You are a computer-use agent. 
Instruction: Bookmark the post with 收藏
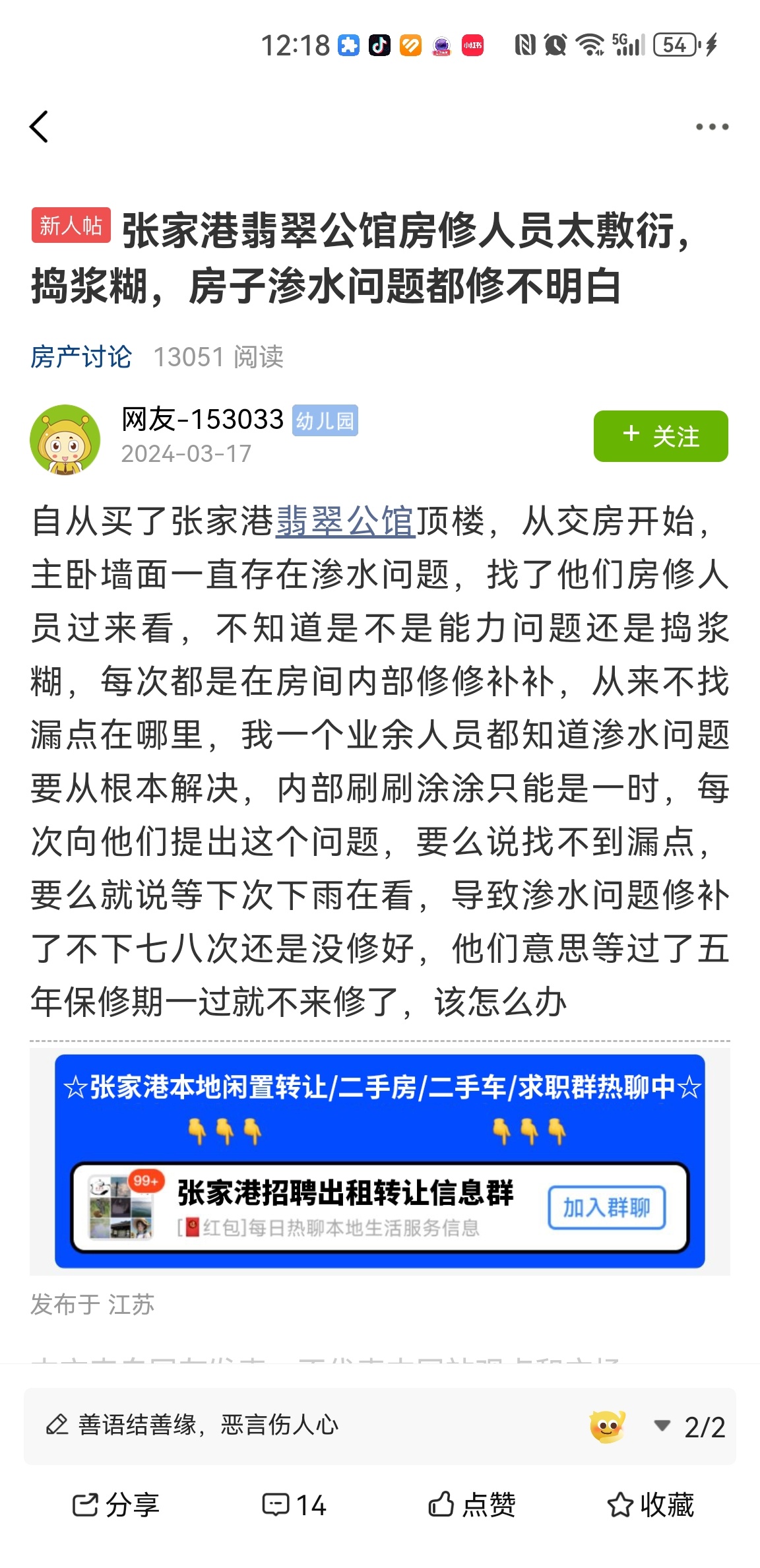coord(650,1505)
